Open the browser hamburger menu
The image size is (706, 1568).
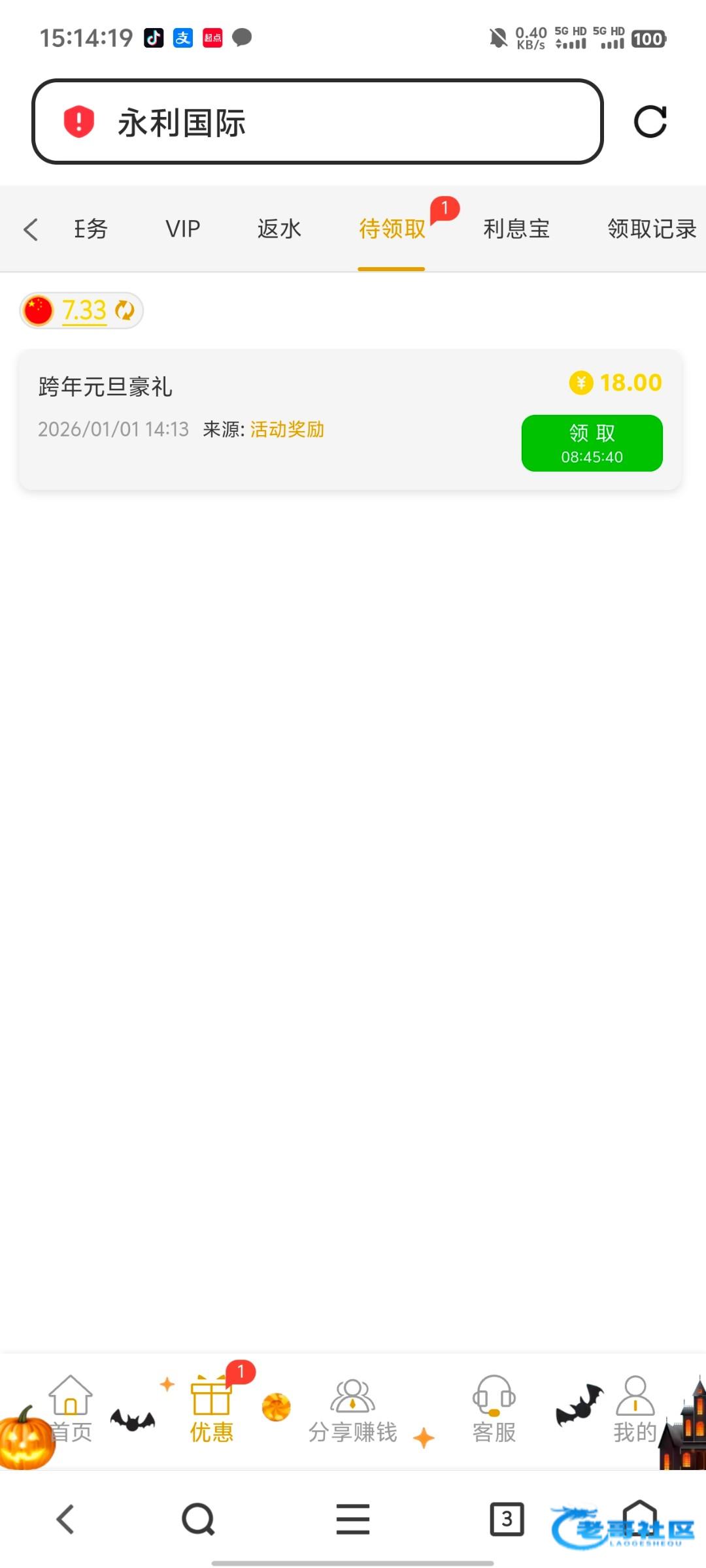tap(353, 1519)
